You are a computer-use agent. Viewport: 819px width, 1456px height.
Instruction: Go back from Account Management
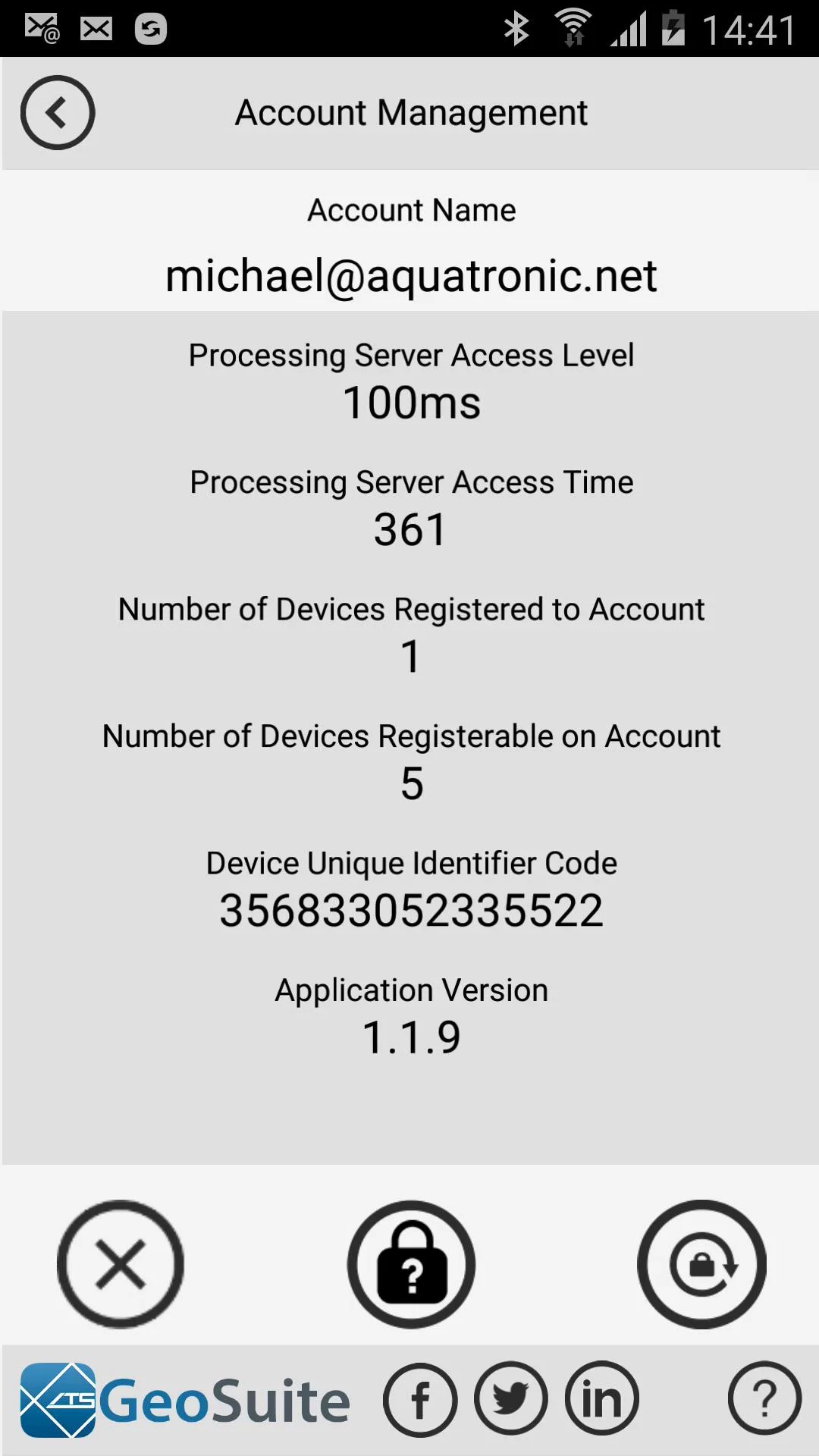(58, 113)
